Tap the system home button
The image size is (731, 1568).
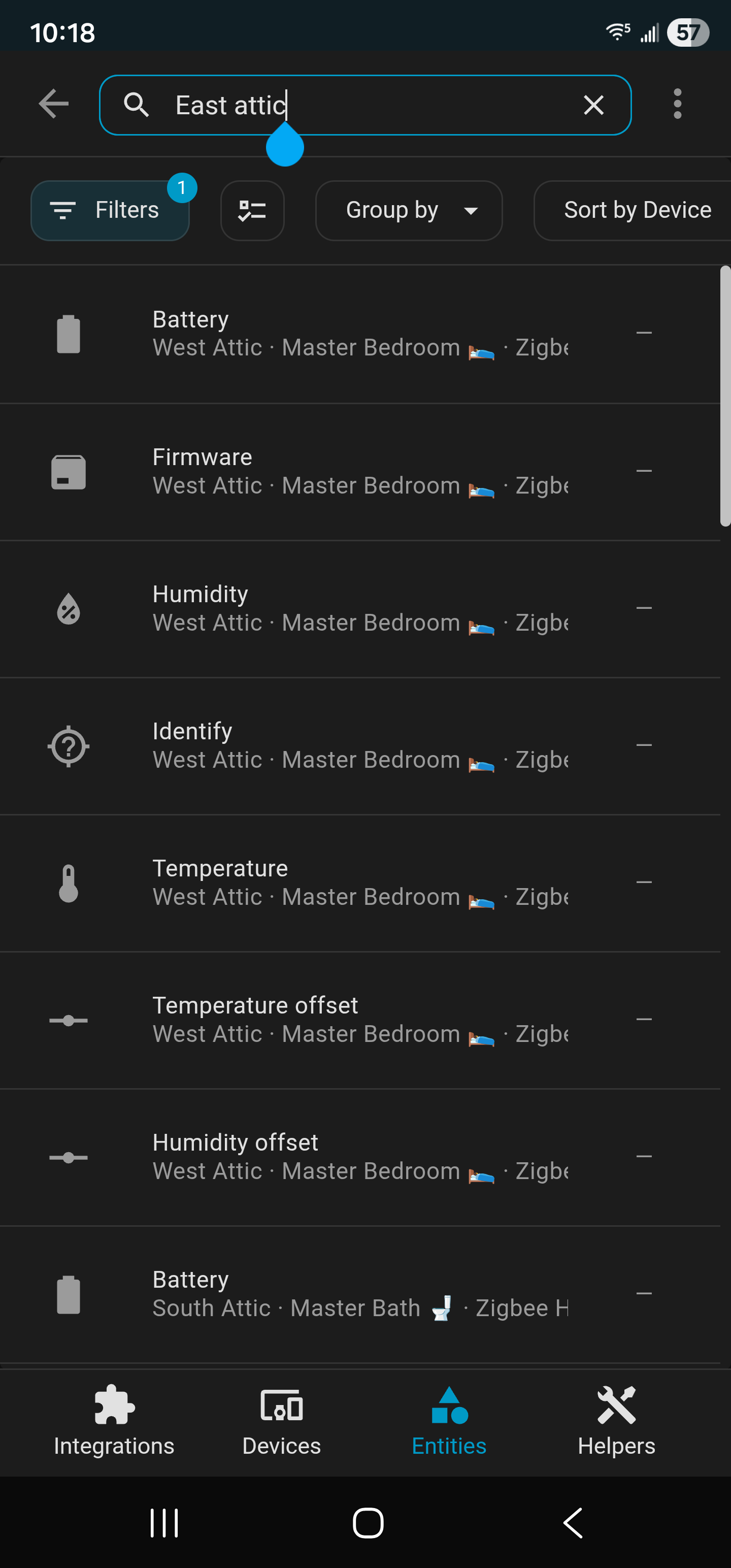(x=368, y=1523)
